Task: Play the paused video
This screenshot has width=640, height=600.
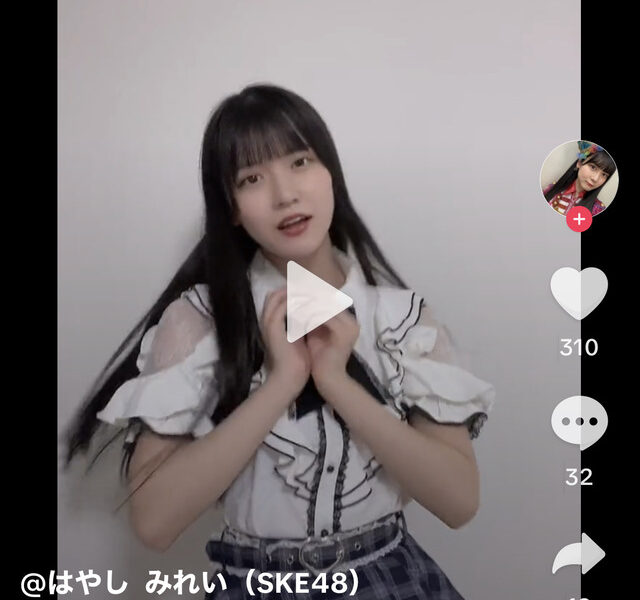Action: [x=318, y=301]
